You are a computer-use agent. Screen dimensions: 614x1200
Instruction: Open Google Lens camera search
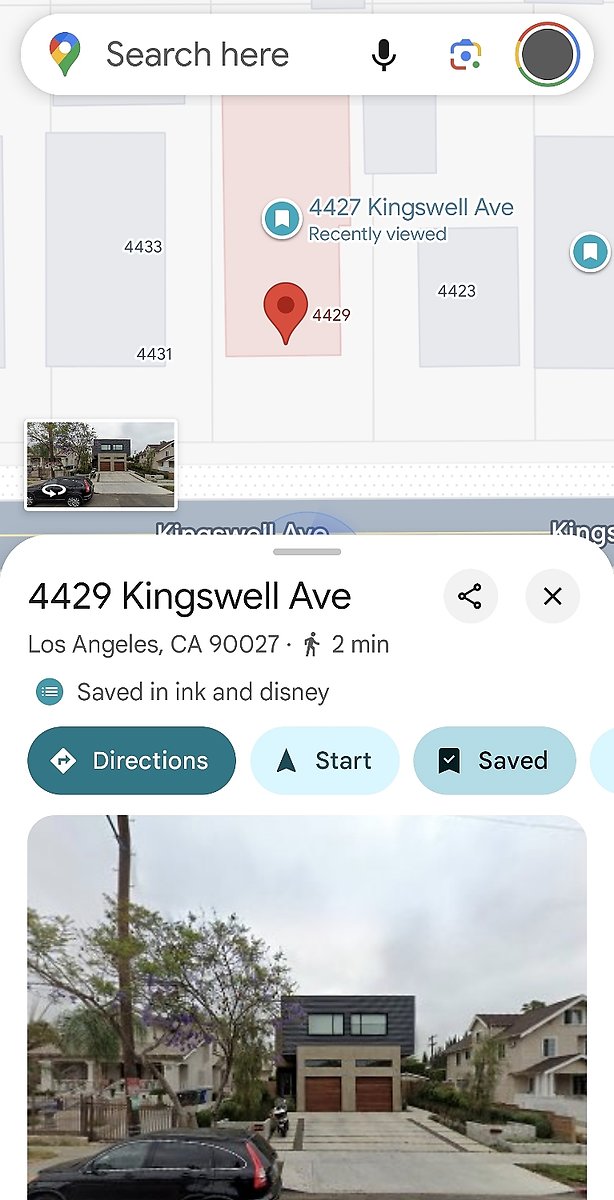[x=465, y=55]
